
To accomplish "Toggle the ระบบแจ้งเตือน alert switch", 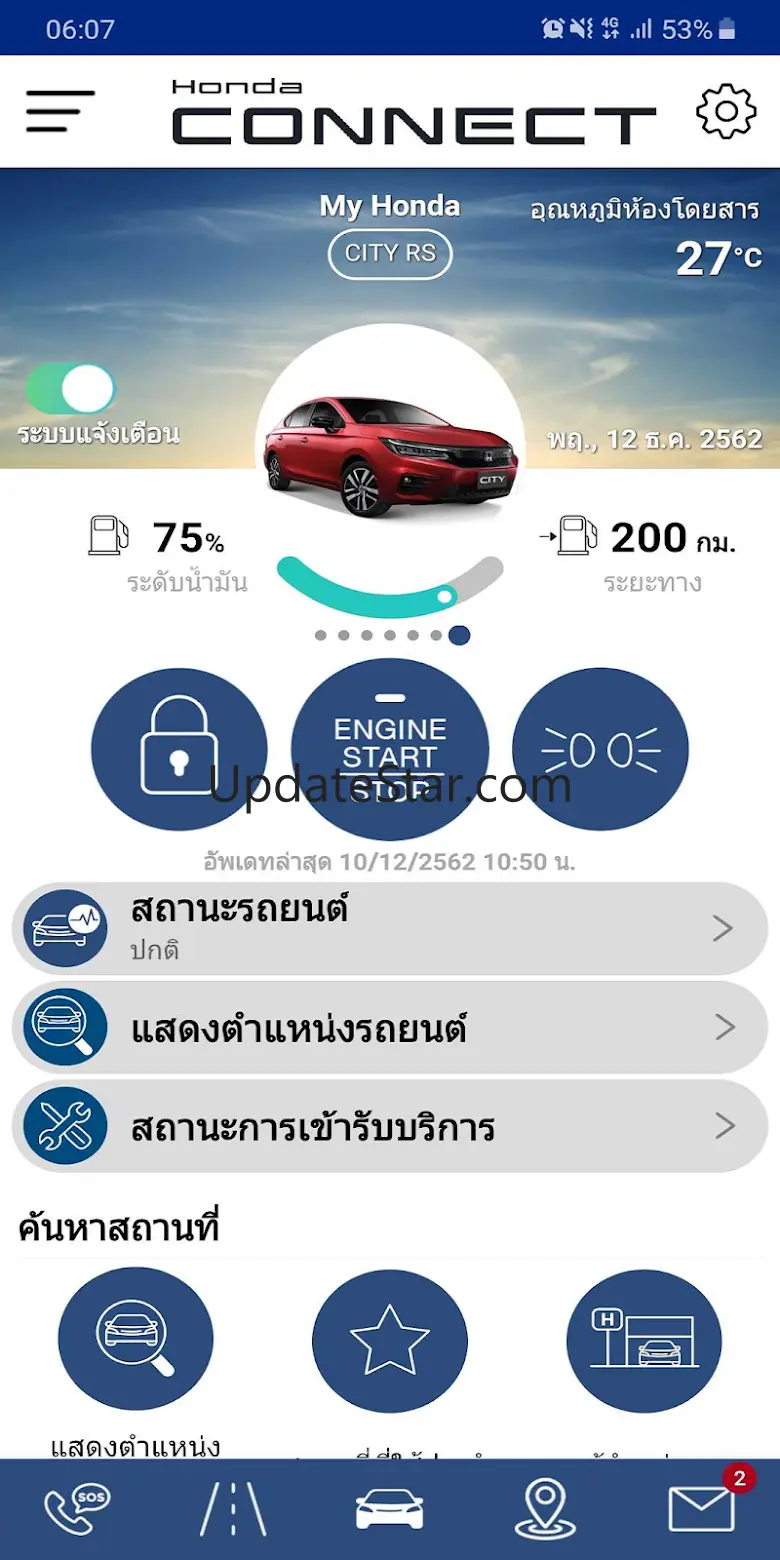I will [x=71, y=389].
